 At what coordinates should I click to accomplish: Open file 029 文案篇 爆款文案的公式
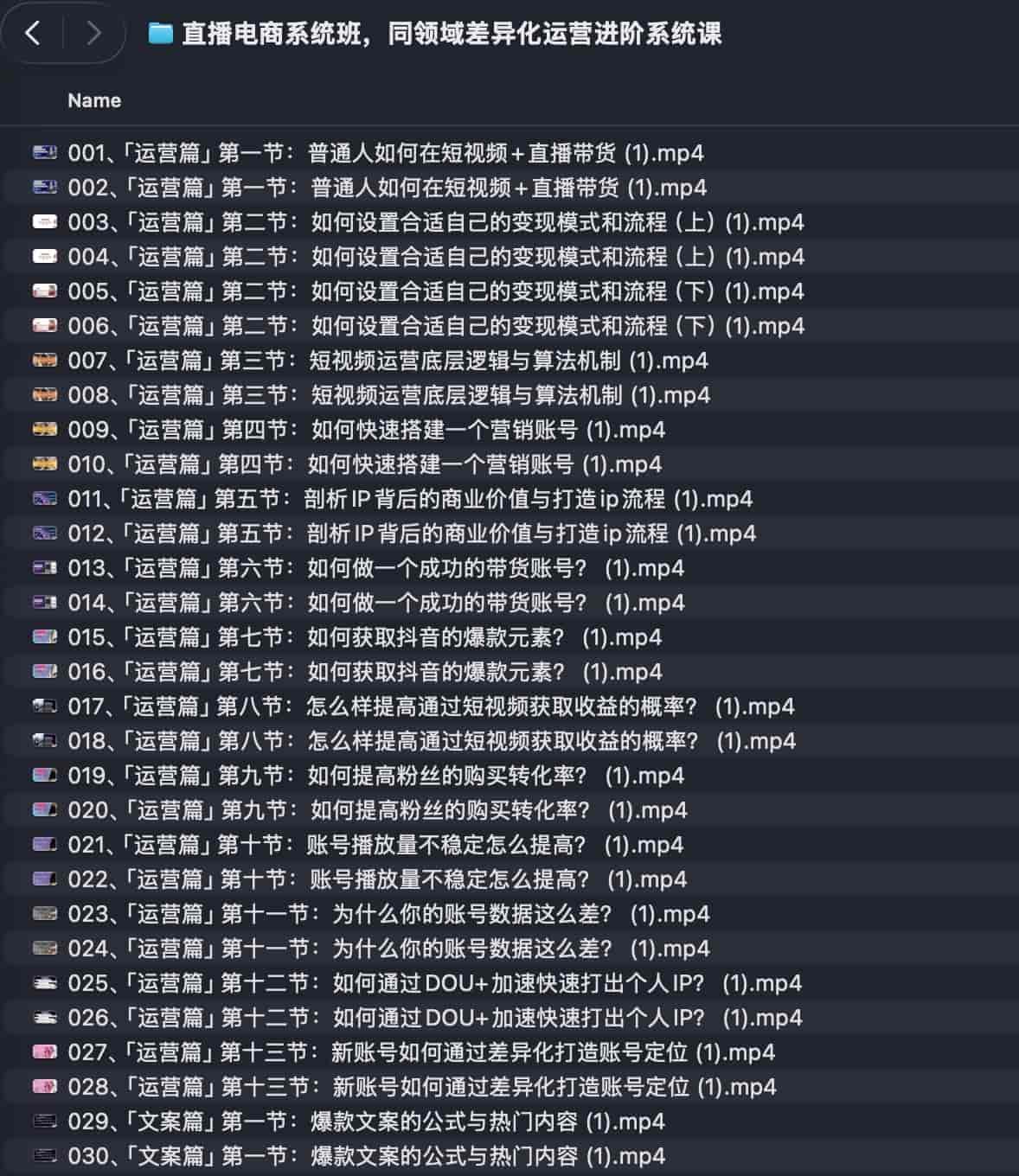coord(366,1122)
